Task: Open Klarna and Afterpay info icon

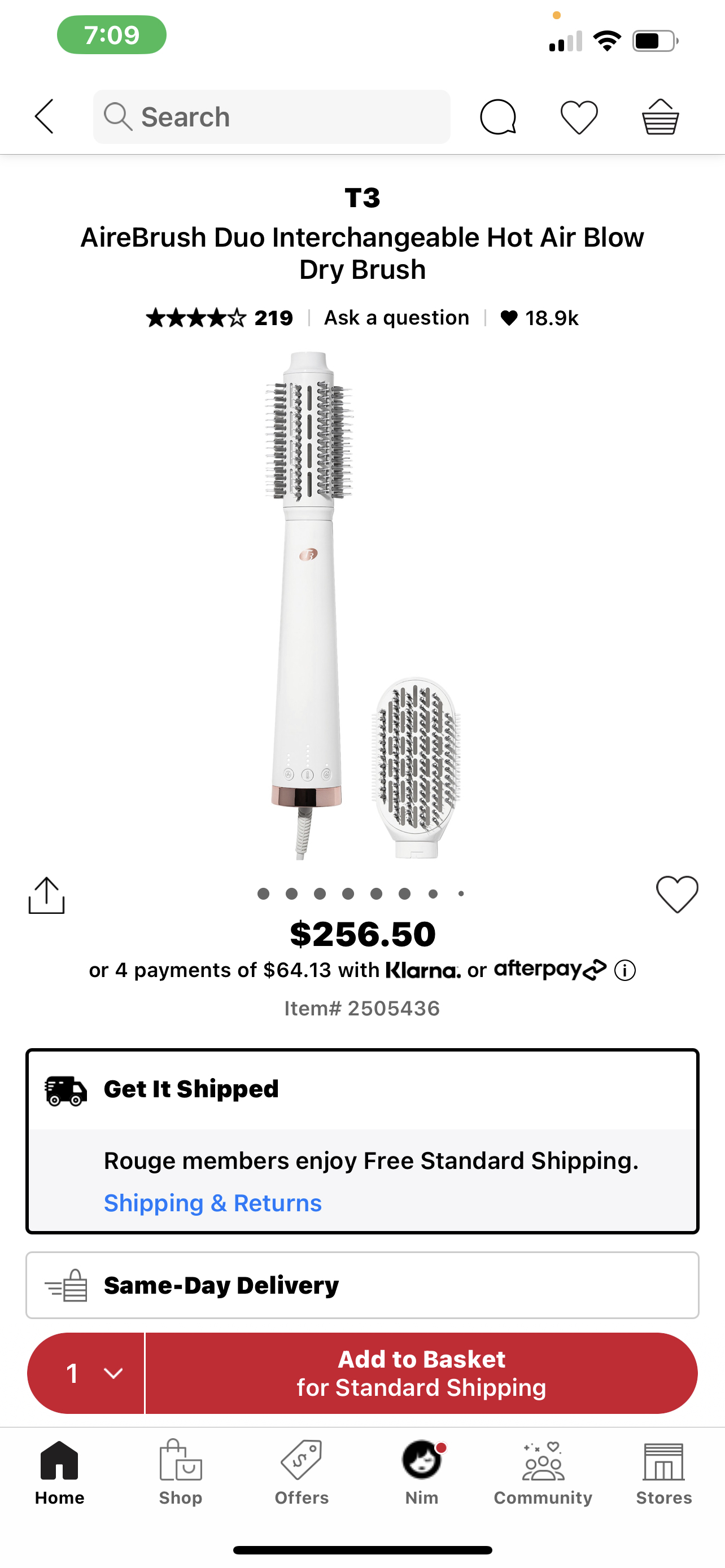Action: [x=624, y=970]
